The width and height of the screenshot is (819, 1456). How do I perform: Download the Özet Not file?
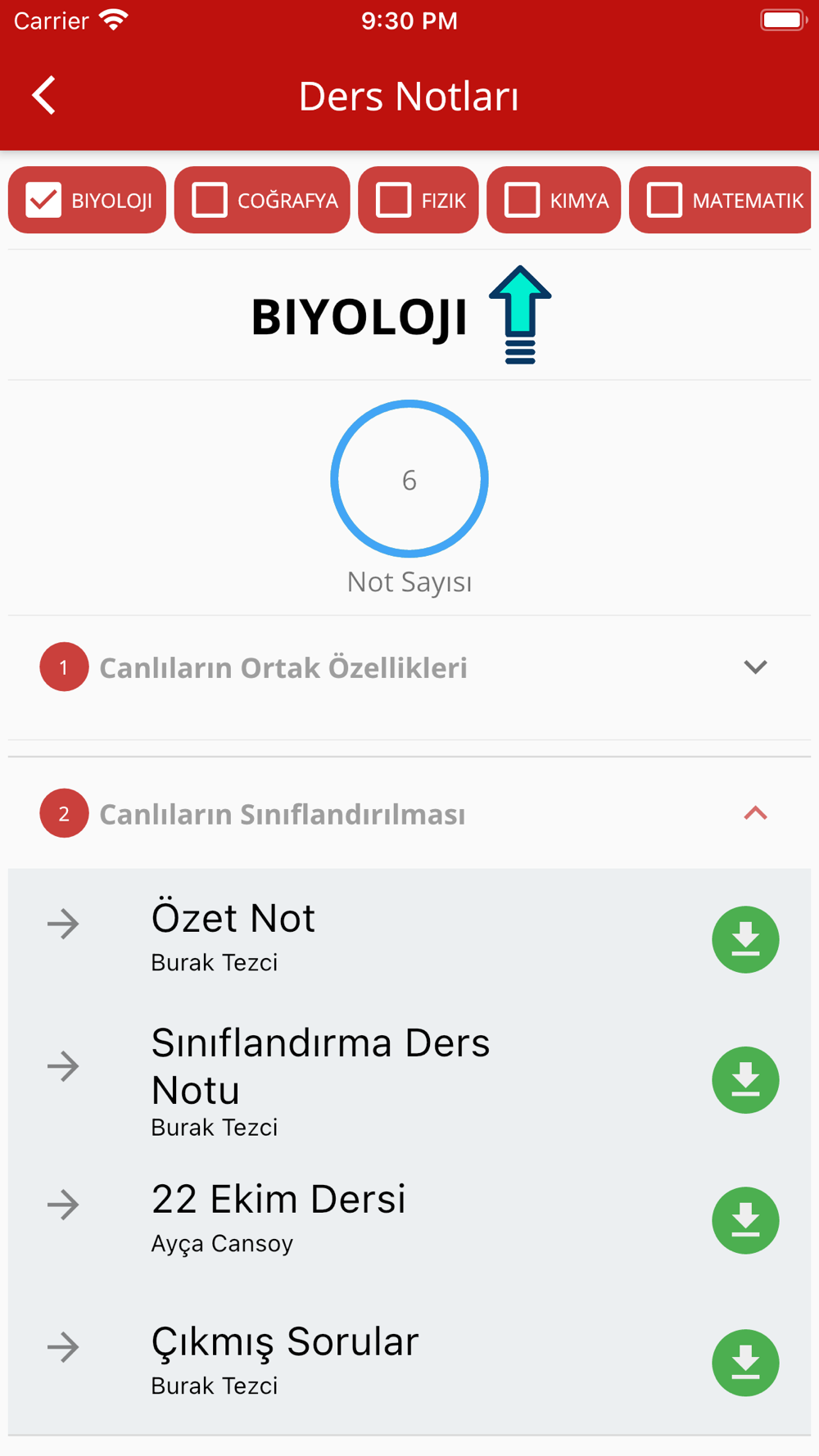(x=745, y=939)
